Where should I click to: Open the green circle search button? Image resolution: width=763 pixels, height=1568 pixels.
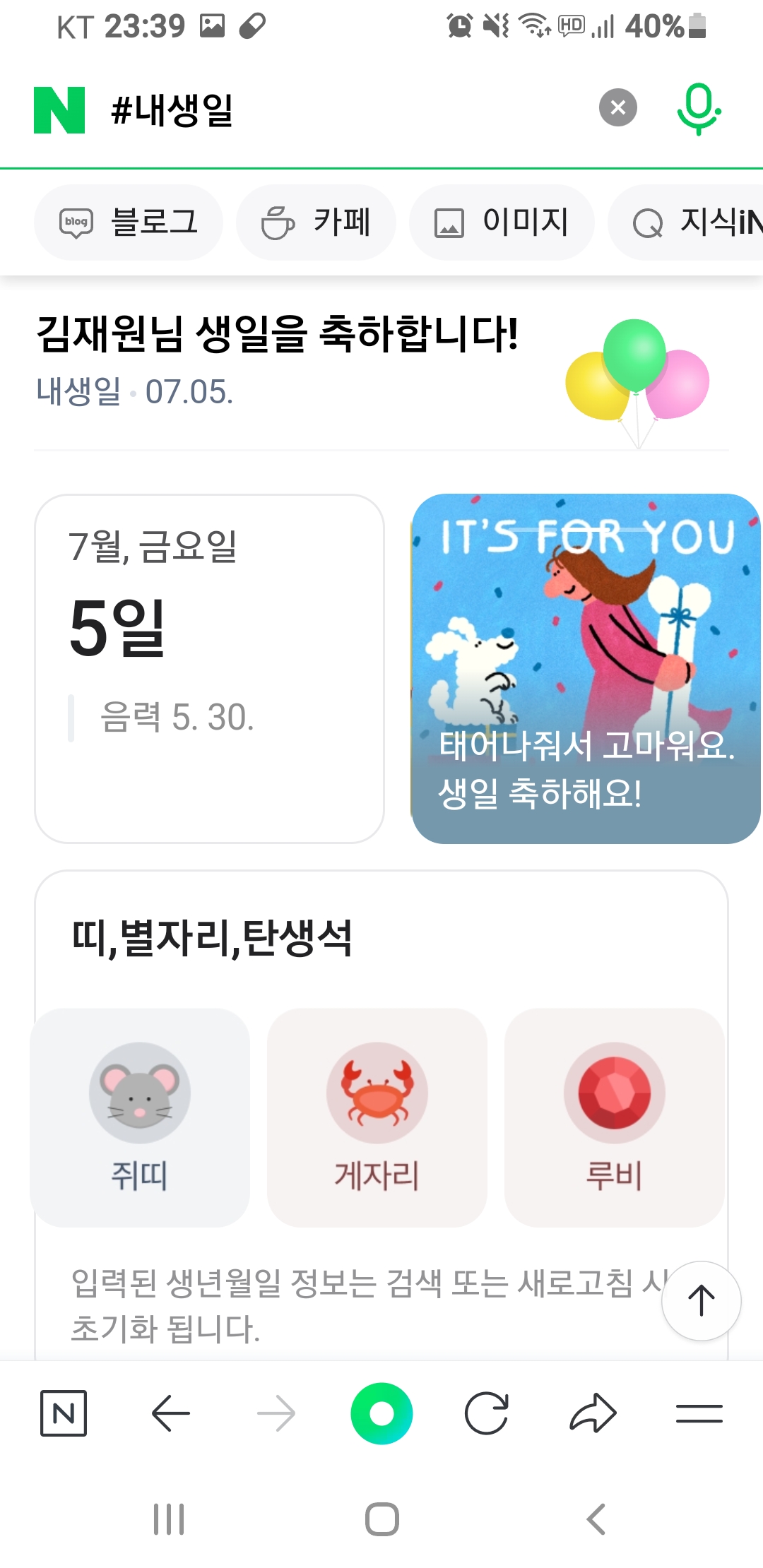point(381,1413)
